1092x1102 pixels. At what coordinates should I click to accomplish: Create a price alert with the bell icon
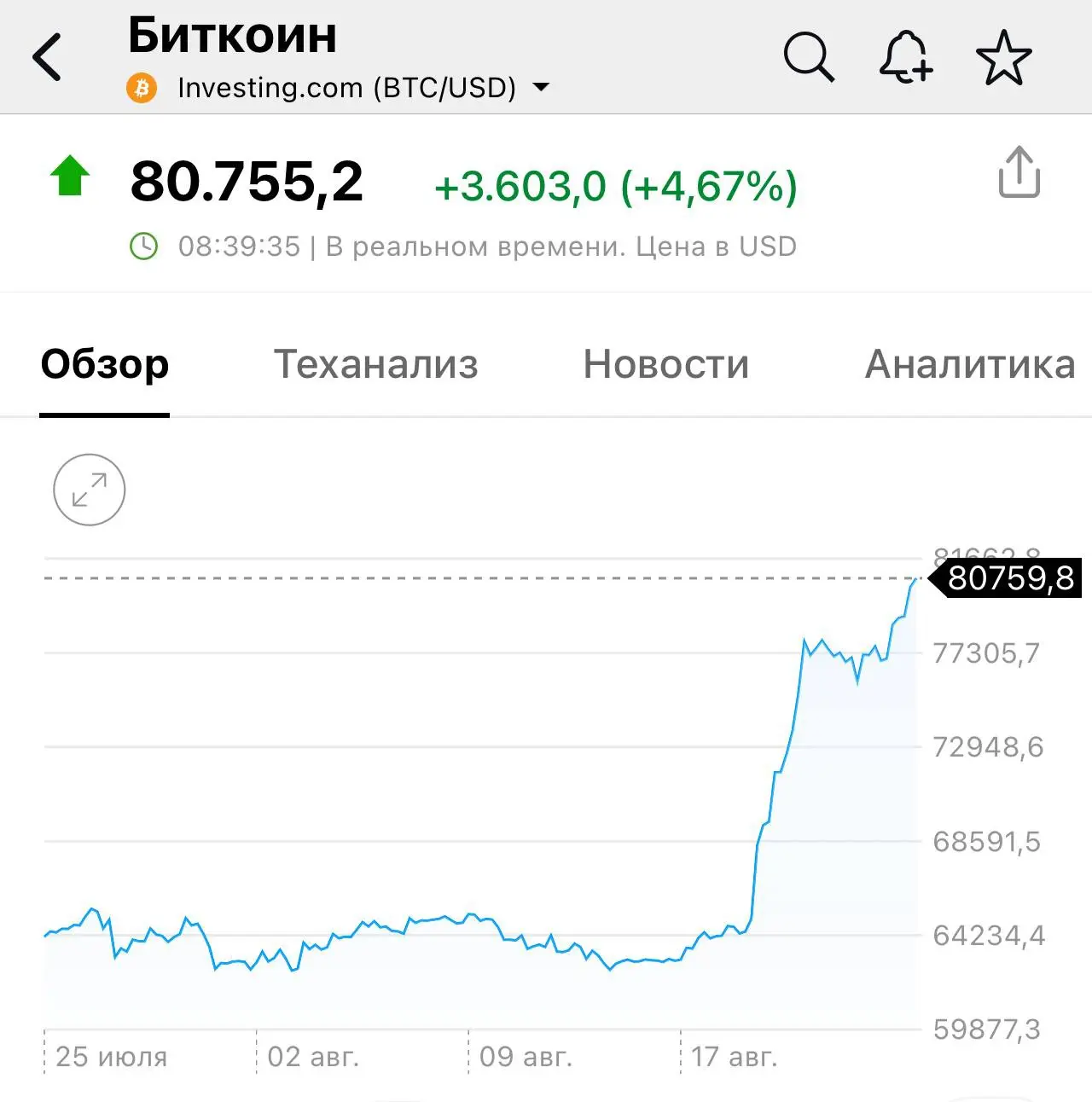pyautogui.click(x=906, y=57)
